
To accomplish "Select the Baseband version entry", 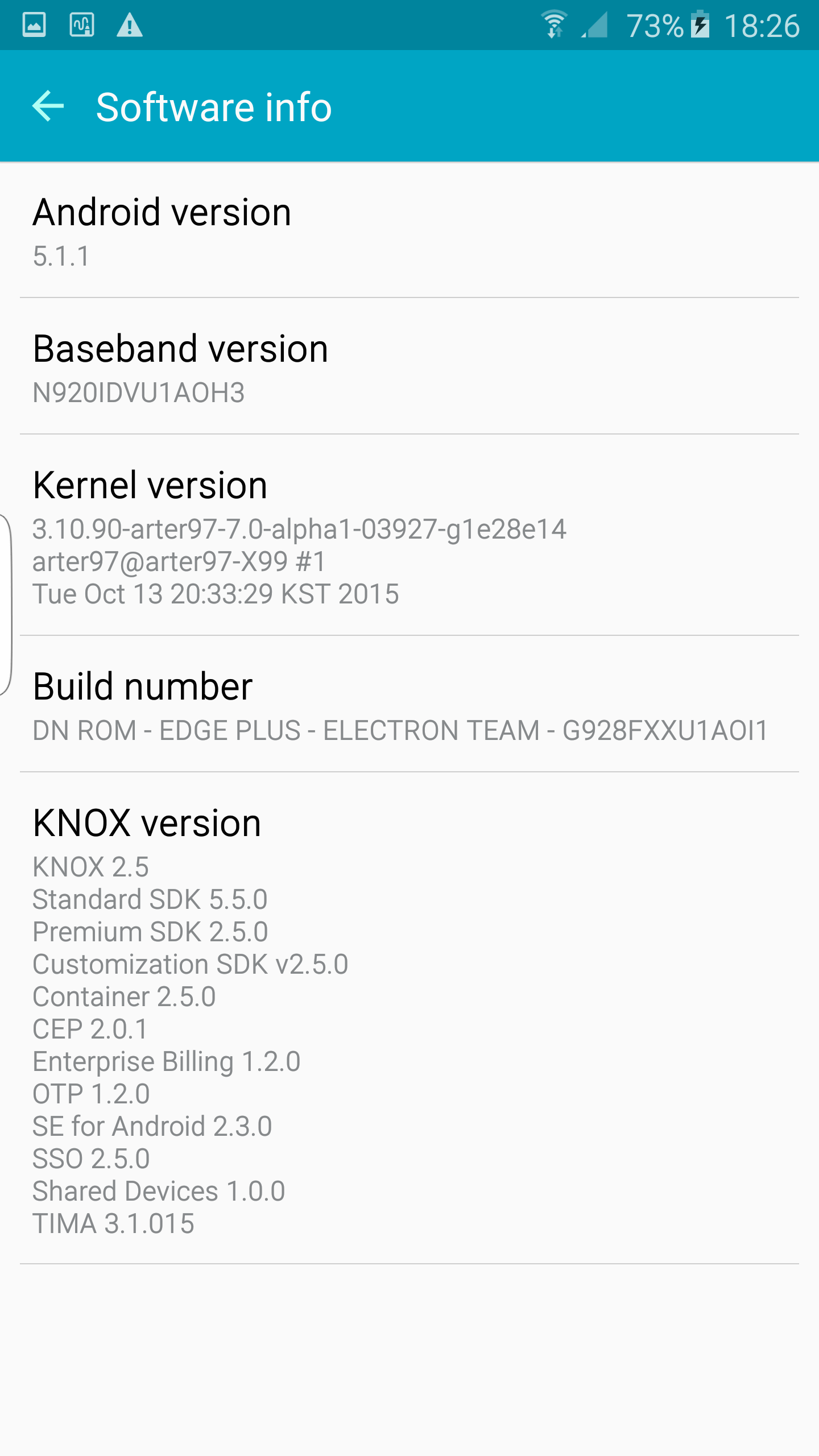I will coord(409,367).
